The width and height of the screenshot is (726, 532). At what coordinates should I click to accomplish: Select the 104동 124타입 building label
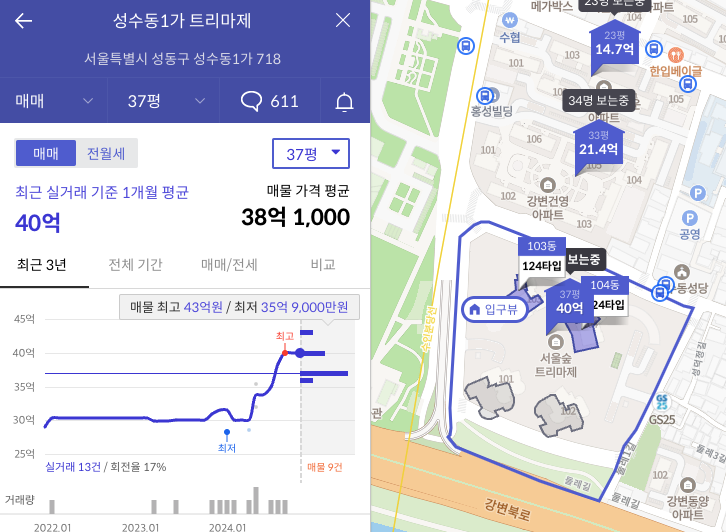coord(605,296)
